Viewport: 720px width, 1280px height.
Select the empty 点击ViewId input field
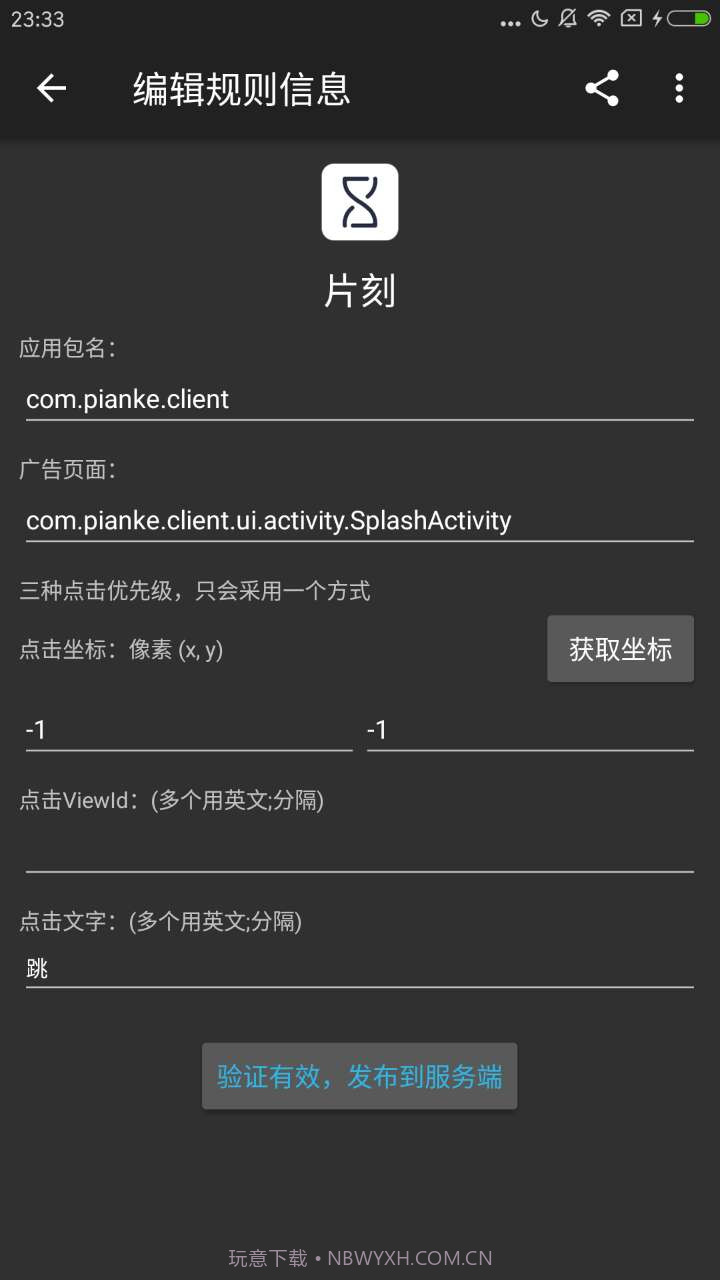pyautogui.click(x=360, y=855)
